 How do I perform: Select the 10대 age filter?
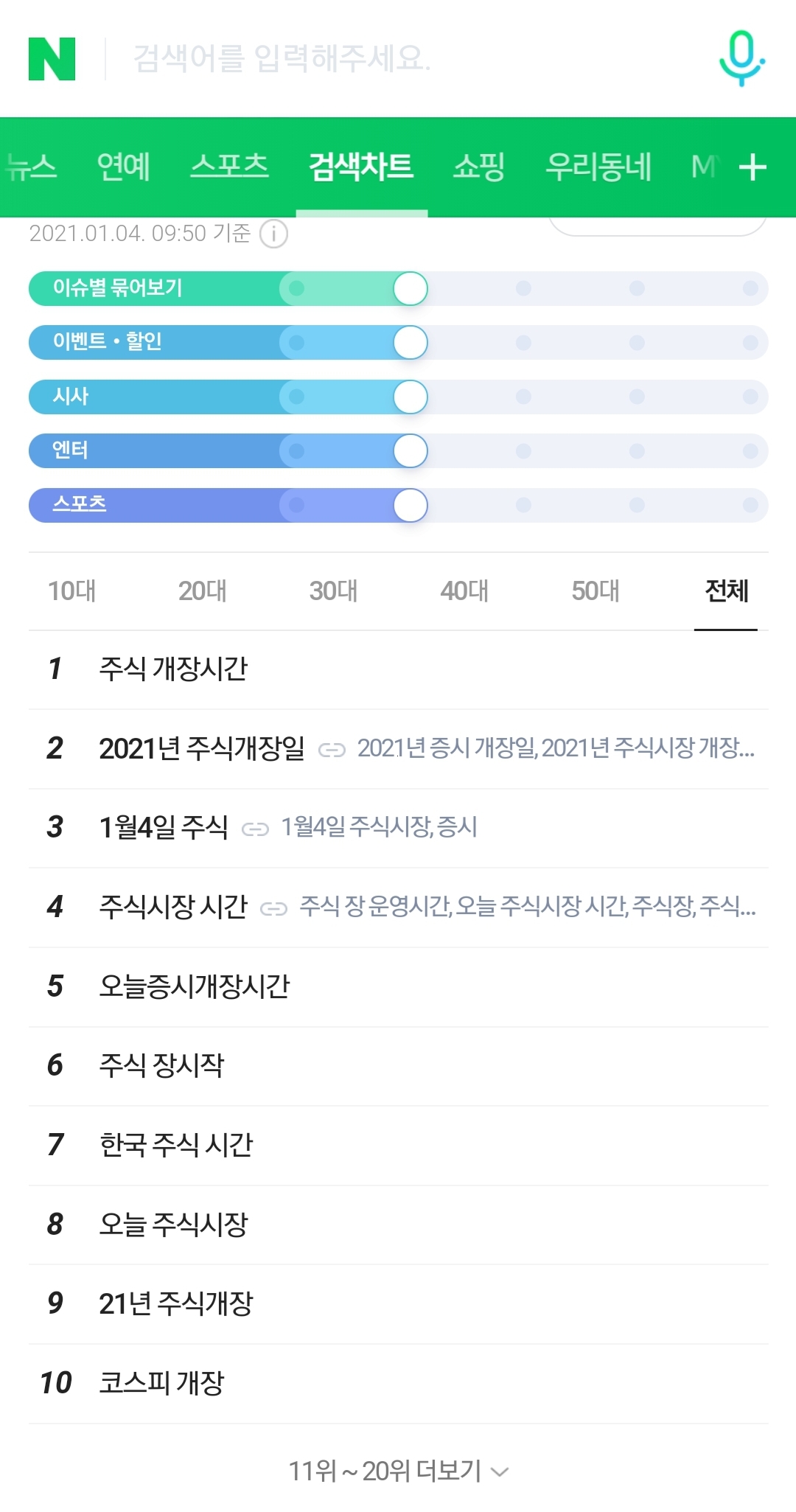71,590
